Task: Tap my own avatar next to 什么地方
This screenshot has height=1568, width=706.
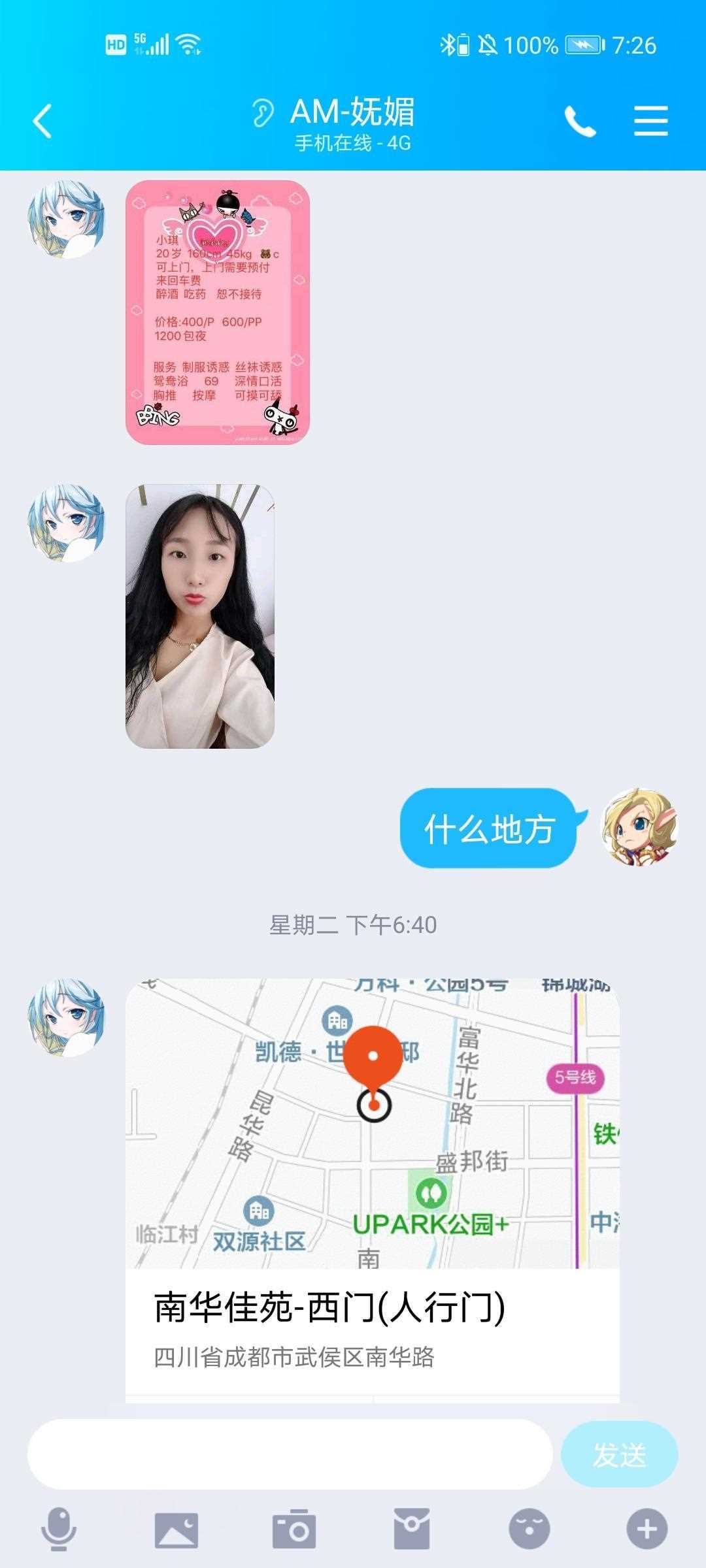Action: (639, 827)
